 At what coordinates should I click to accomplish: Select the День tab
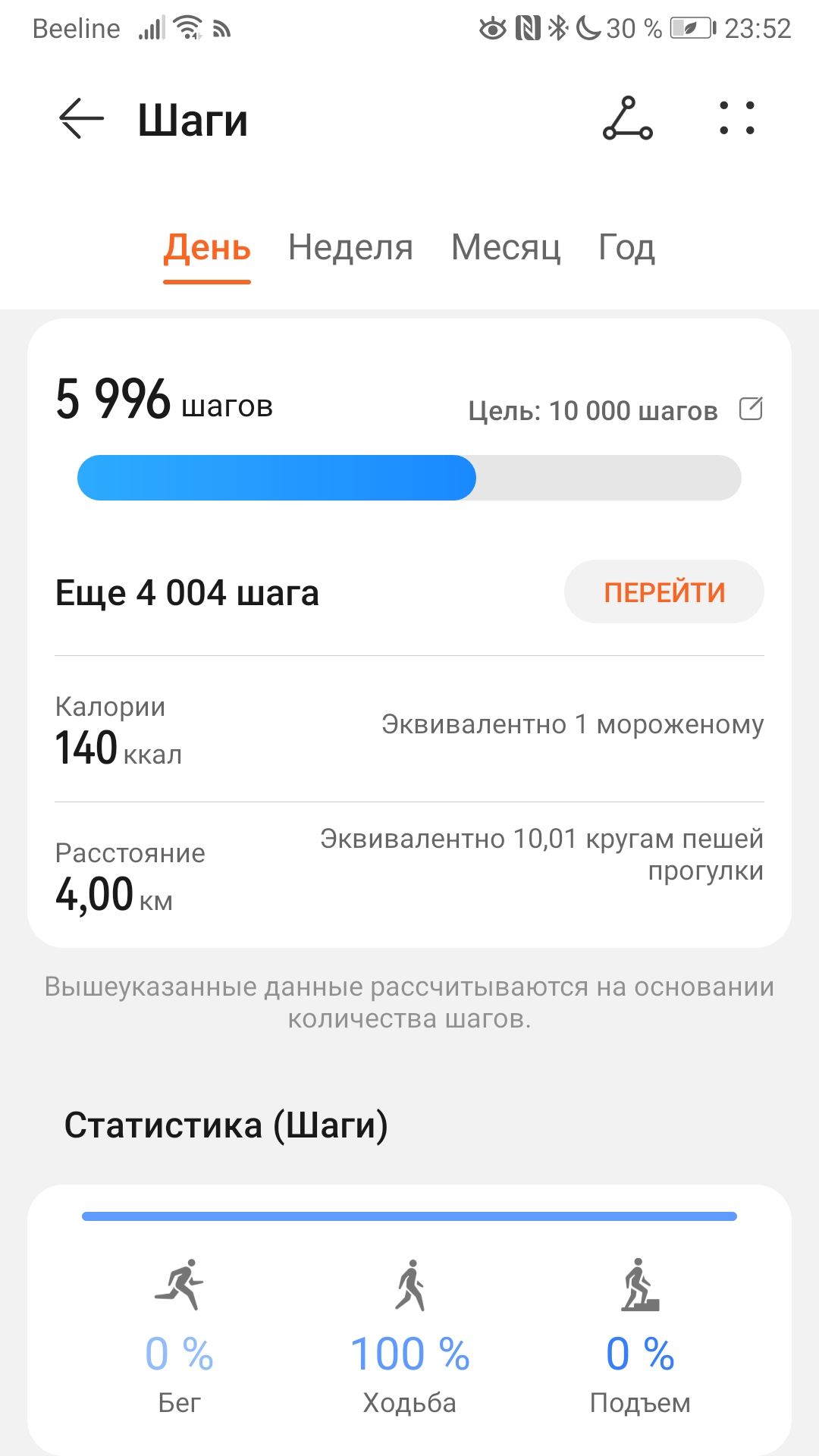[x=207, y=248]
